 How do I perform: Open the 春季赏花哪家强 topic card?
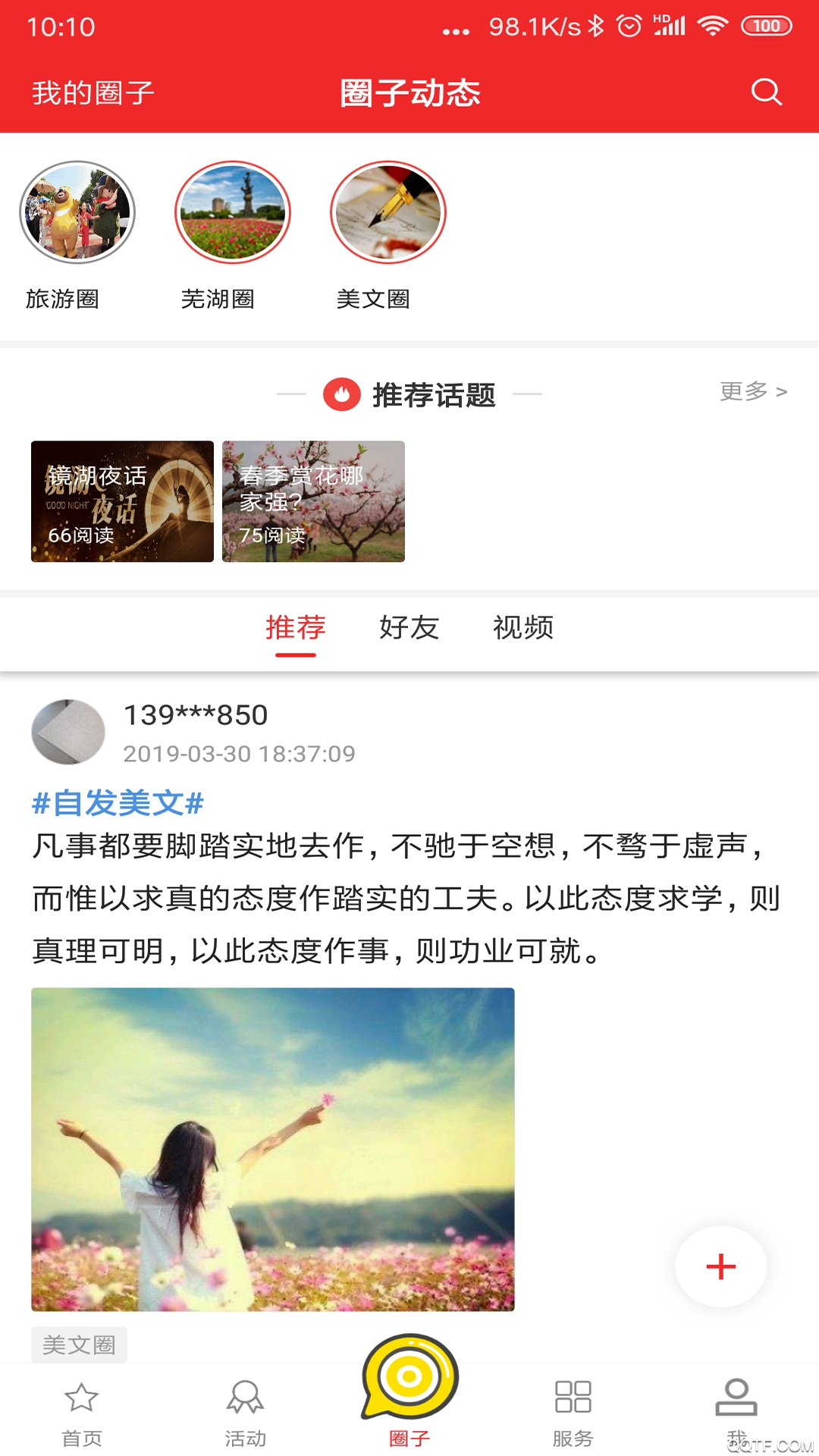coord(313,501)
